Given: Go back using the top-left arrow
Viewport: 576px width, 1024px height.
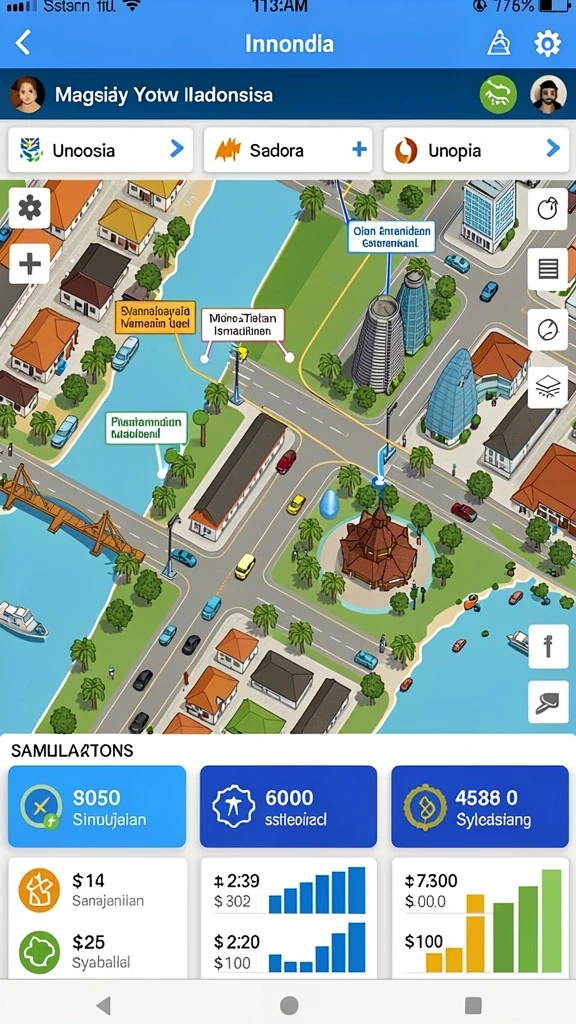Looking at the screenshot, I should click(24, 43).
